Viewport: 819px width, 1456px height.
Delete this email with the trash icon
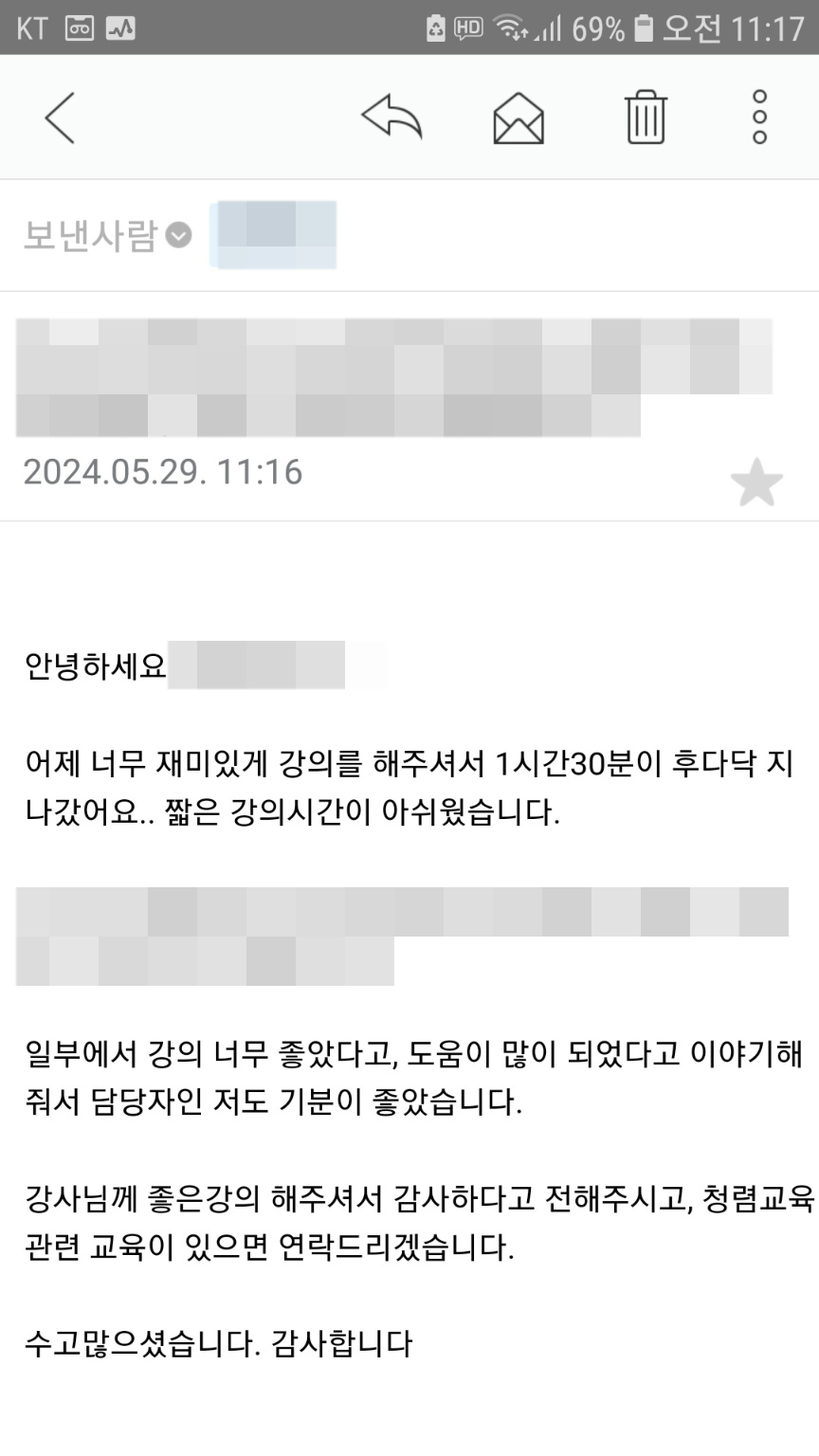pyautogui.click(x=646, y=118)
